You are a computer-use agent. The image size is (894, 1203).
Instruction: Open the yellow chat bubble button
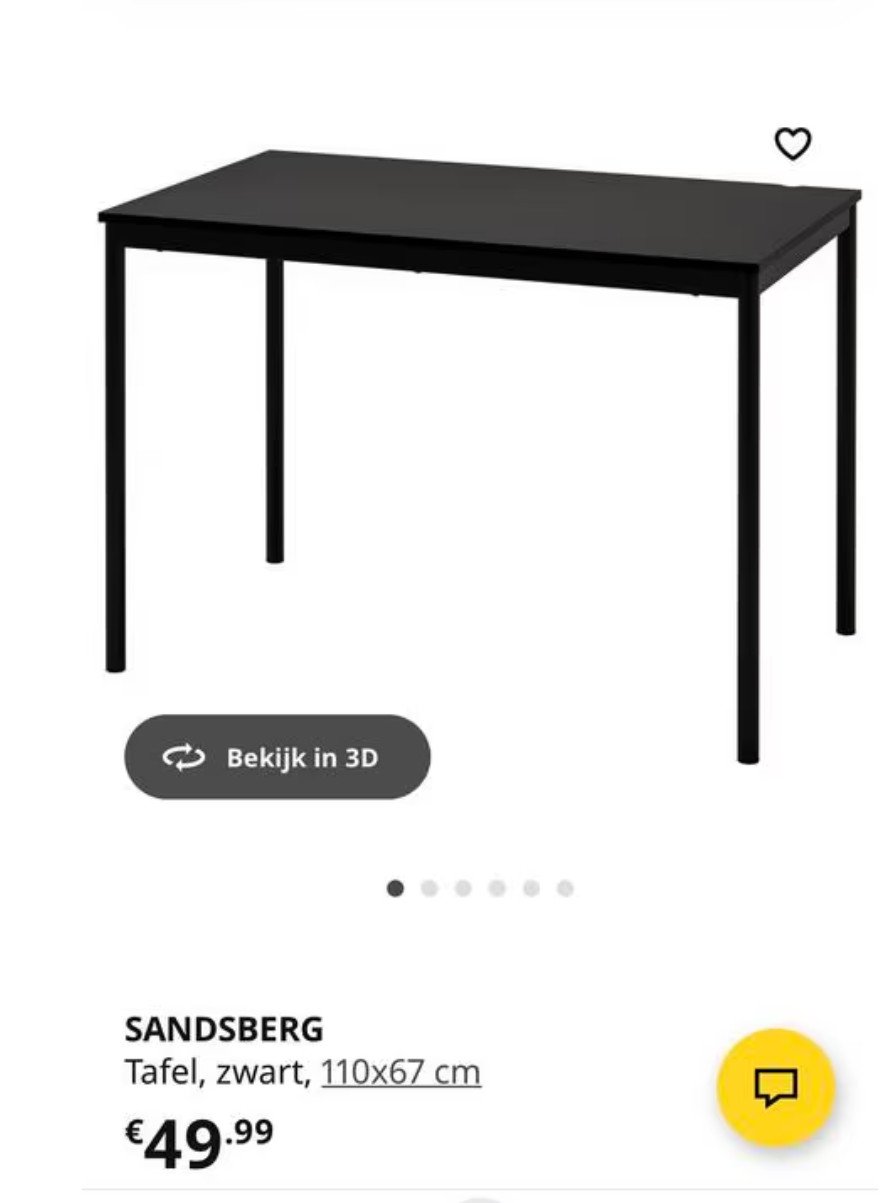(x=775, y=1086)
